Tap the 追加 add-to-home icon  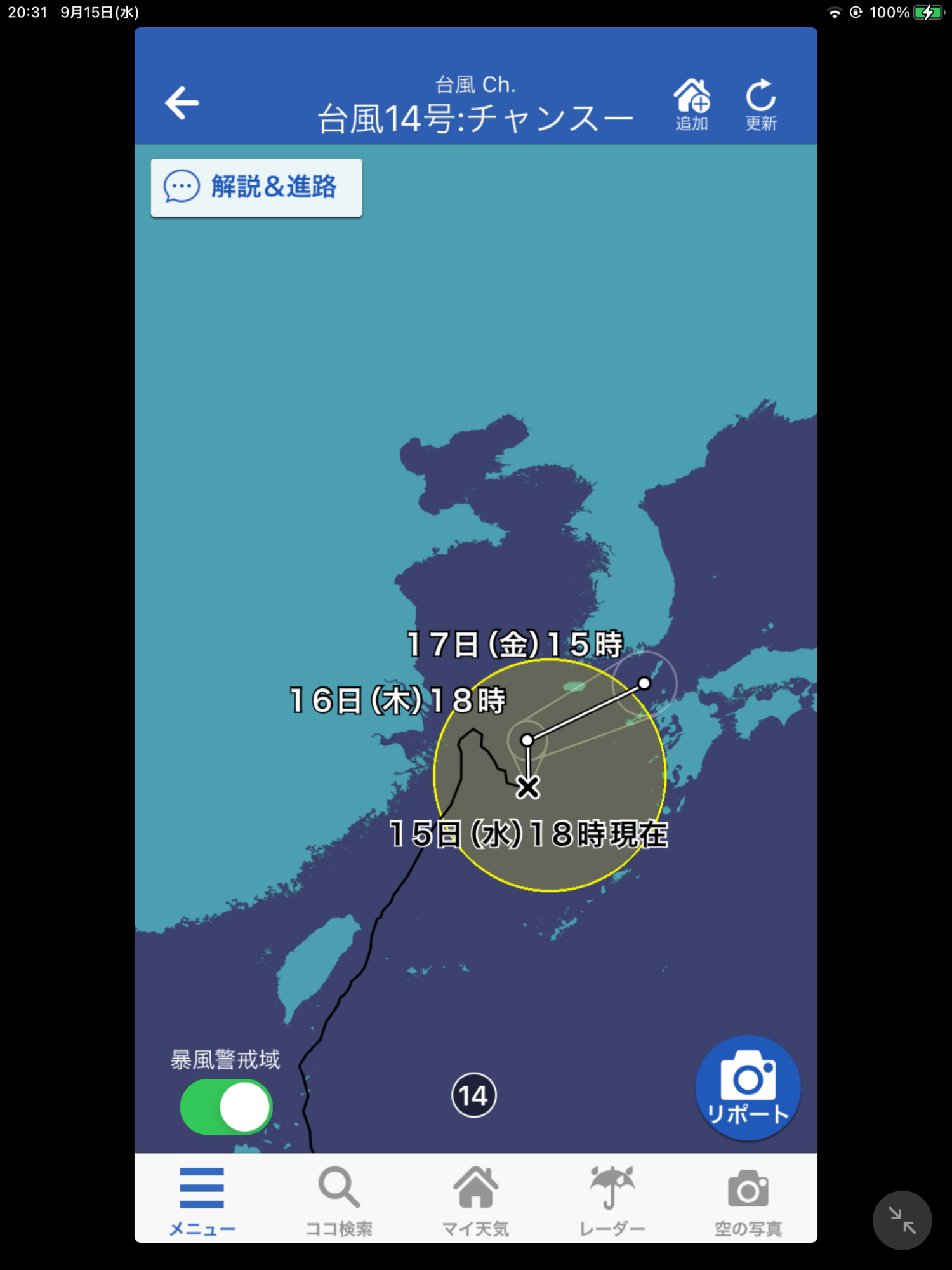click(691, 104)
